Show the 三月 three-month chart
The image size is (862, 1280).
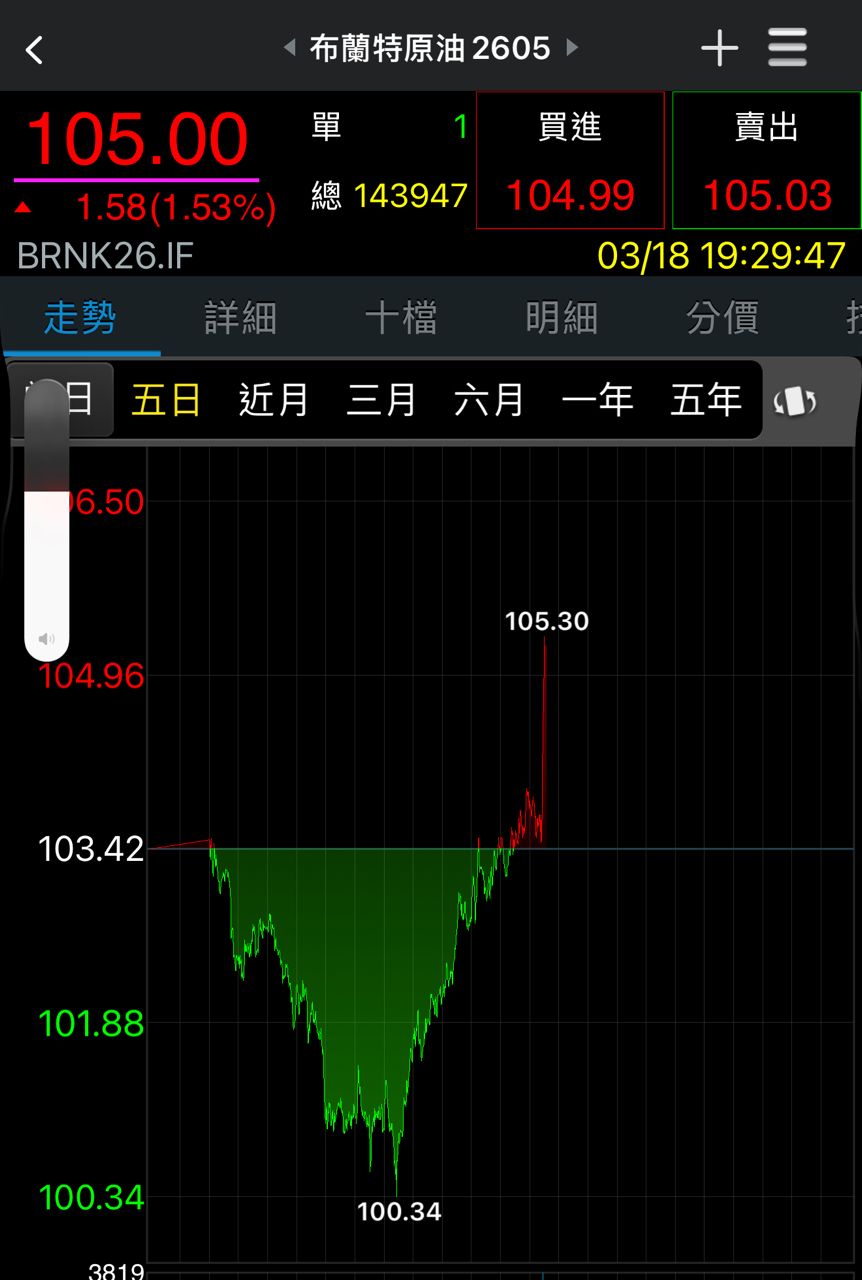(382, 401)
